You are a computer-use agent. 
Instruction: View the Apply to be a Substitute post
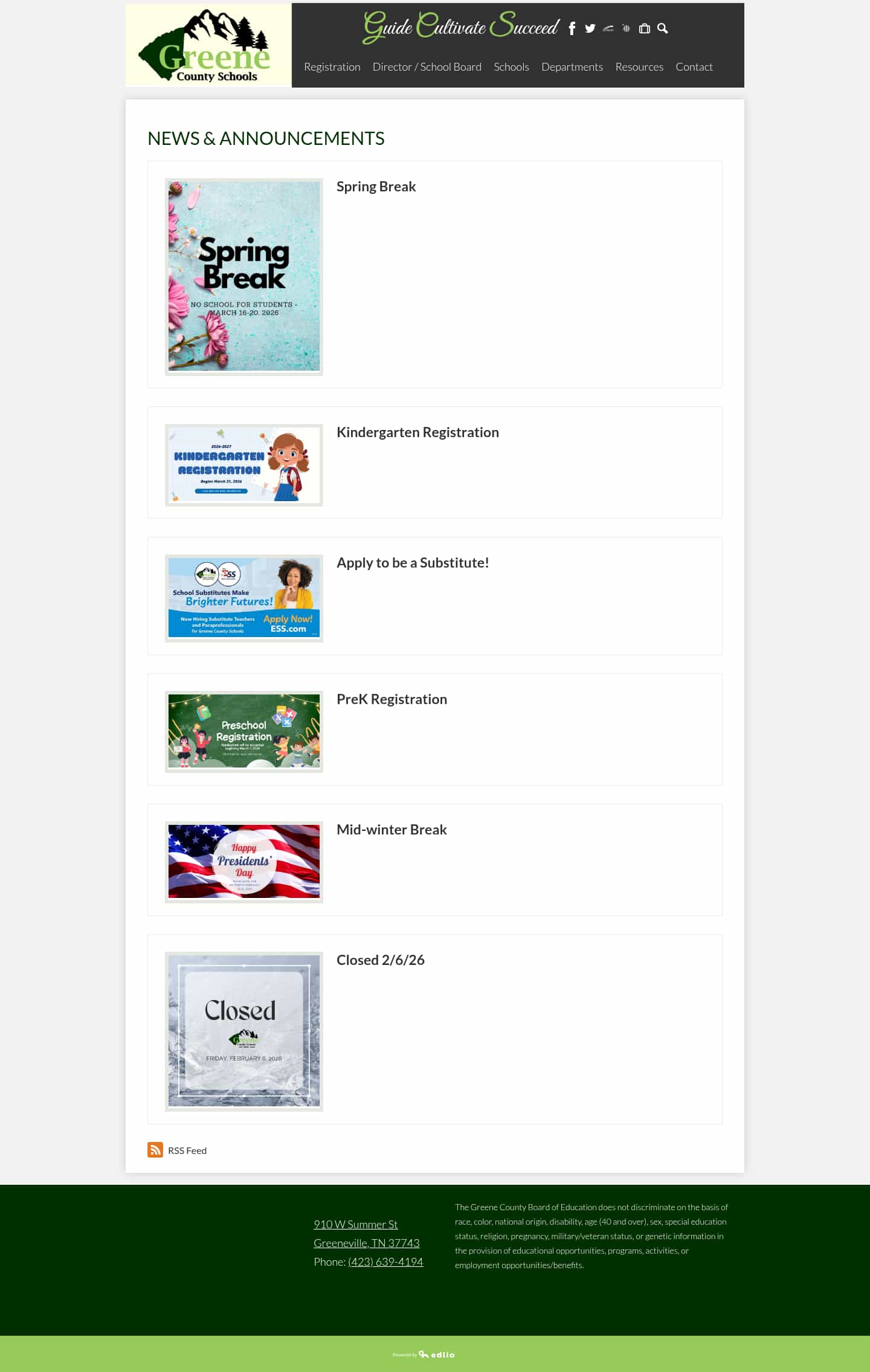412,563
